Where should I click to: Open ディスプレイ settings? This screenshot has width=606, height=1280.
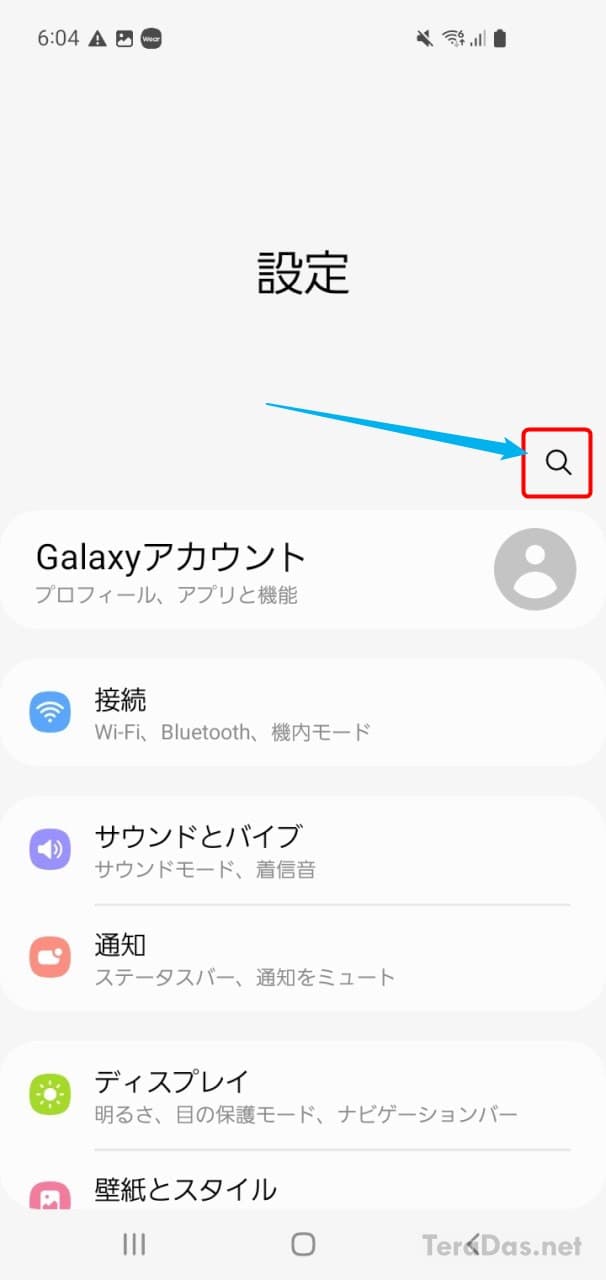click(x=303, y=1096)
